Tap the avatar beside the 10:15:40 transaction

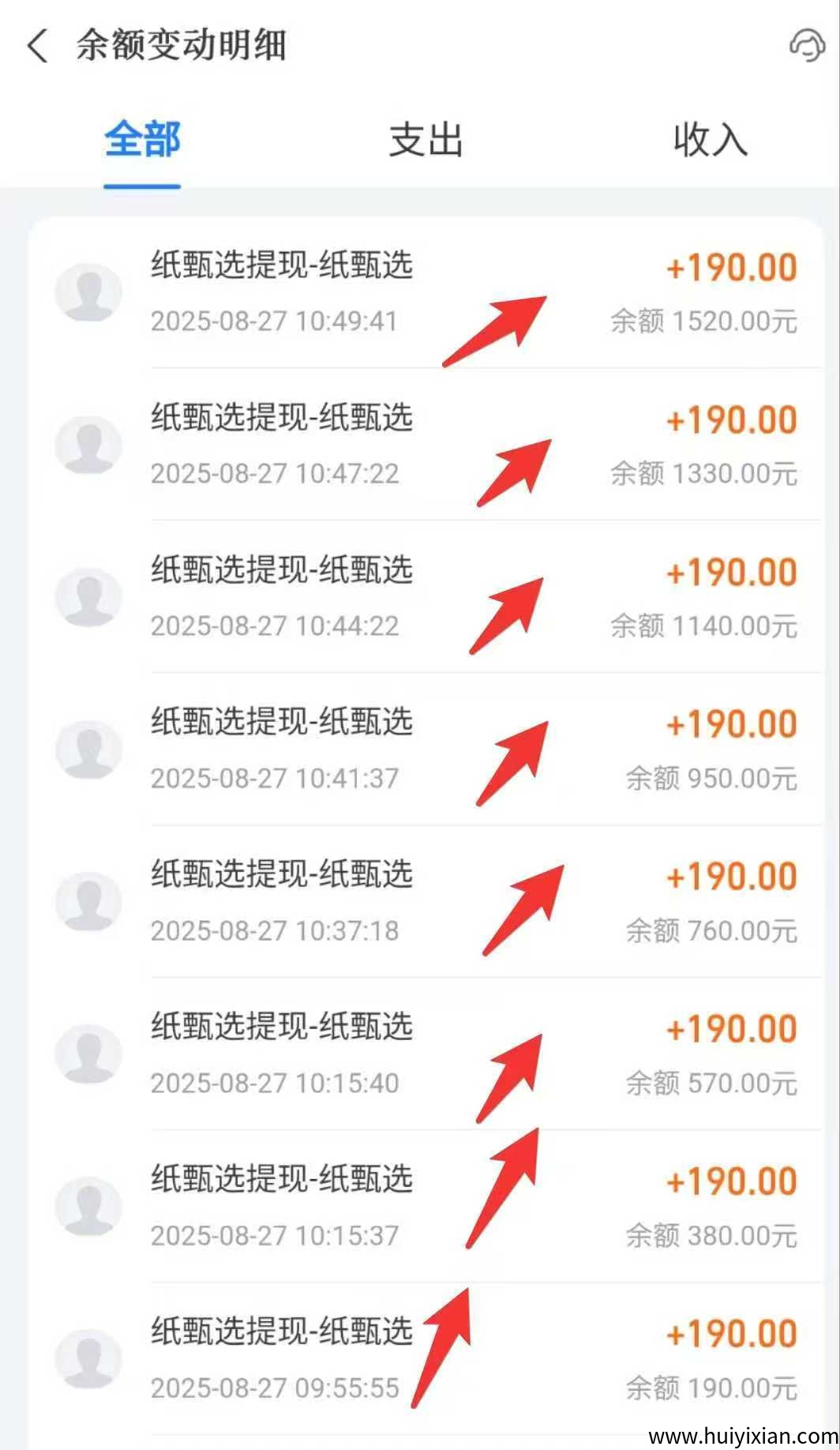tap(89, 1055)
